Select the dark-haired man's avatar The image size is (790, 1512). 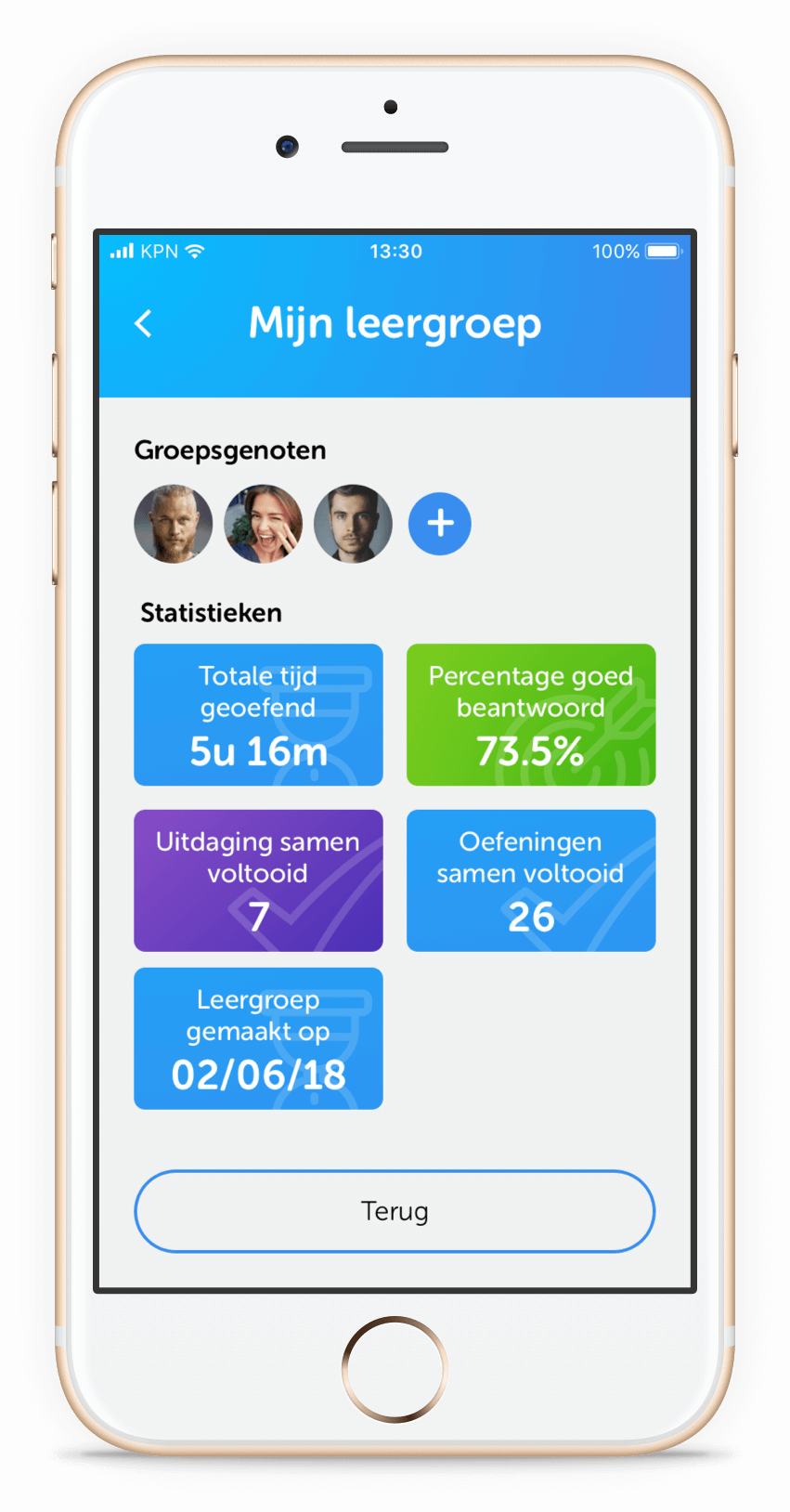click(x=353, y=524)
